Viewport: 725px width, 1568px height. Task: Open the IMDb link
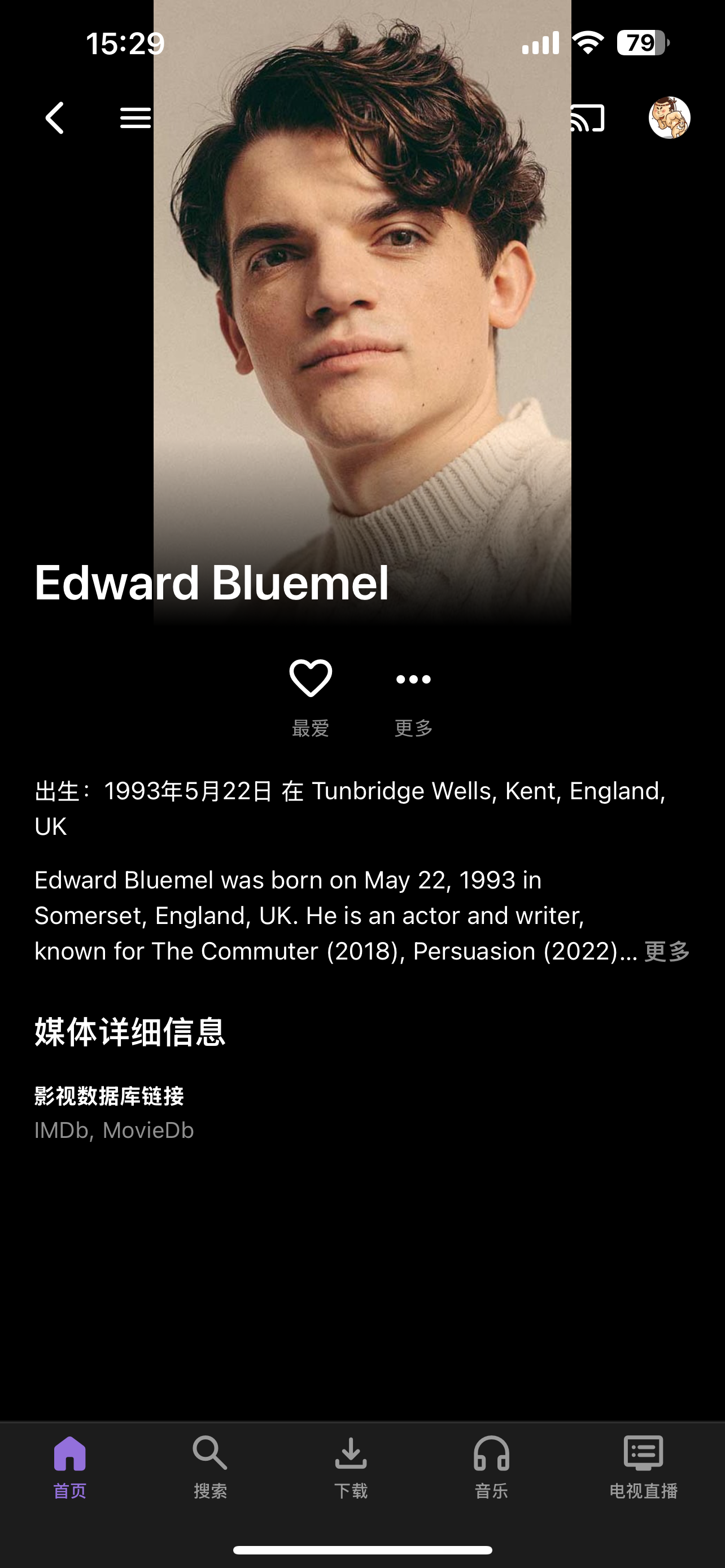click(61, 1131)
